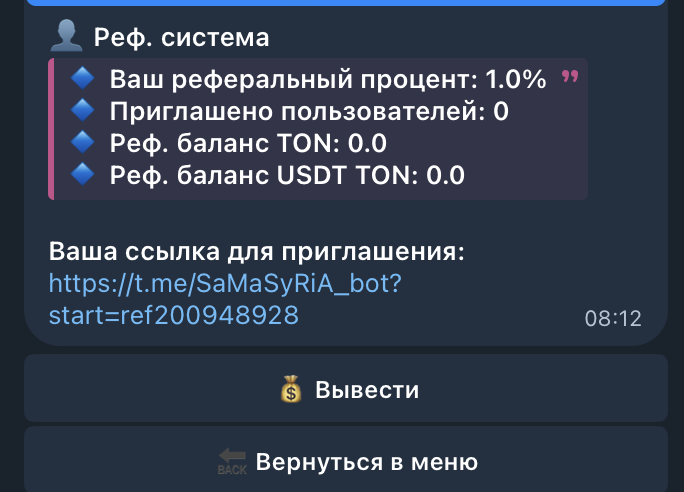Return to menu via Вернуться в меню
This screenshot has height=492, width=684.
tap(345, 462)
